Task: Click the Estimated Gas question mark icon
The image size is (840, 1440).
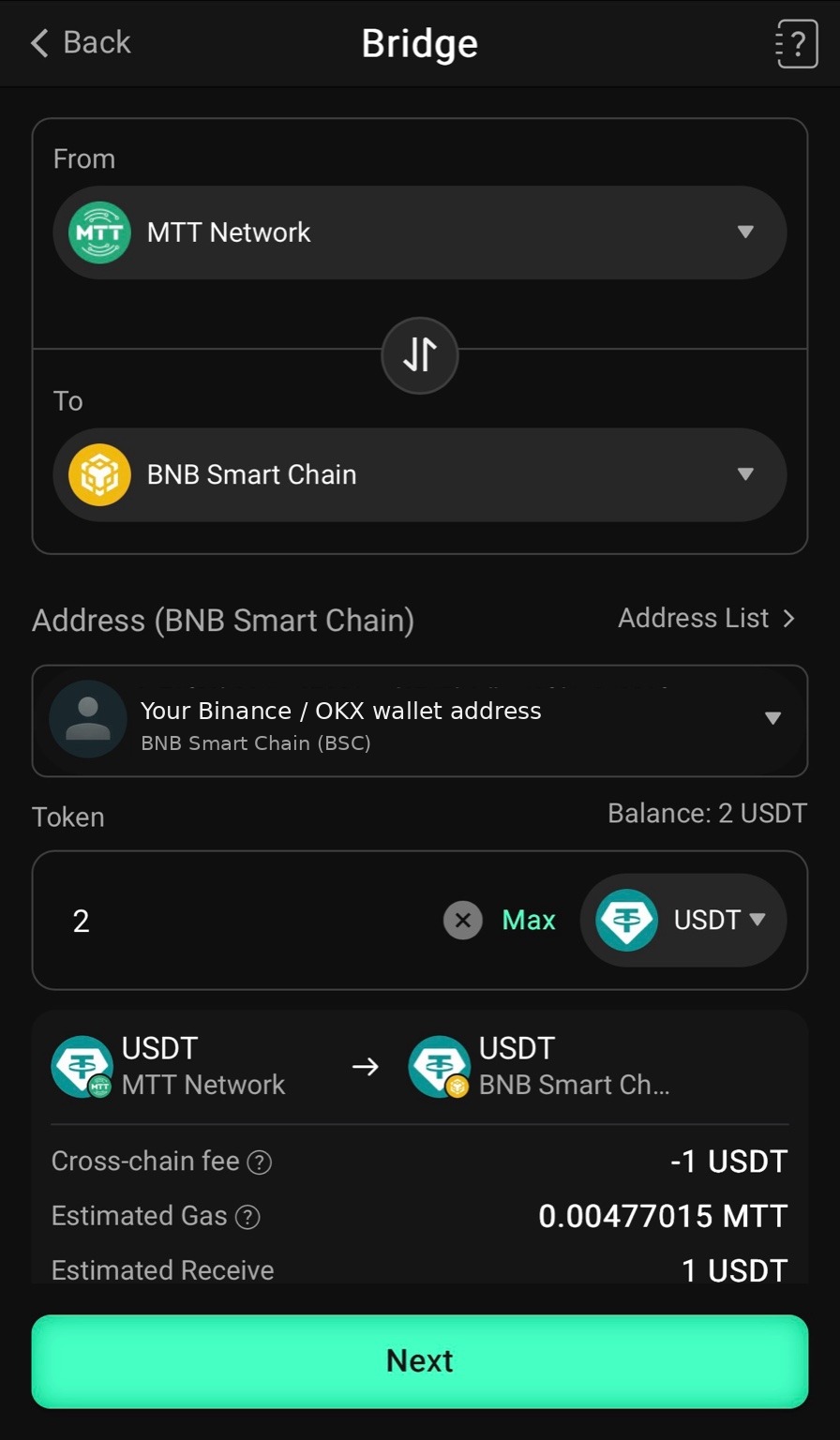Action: click(247, 1217)
